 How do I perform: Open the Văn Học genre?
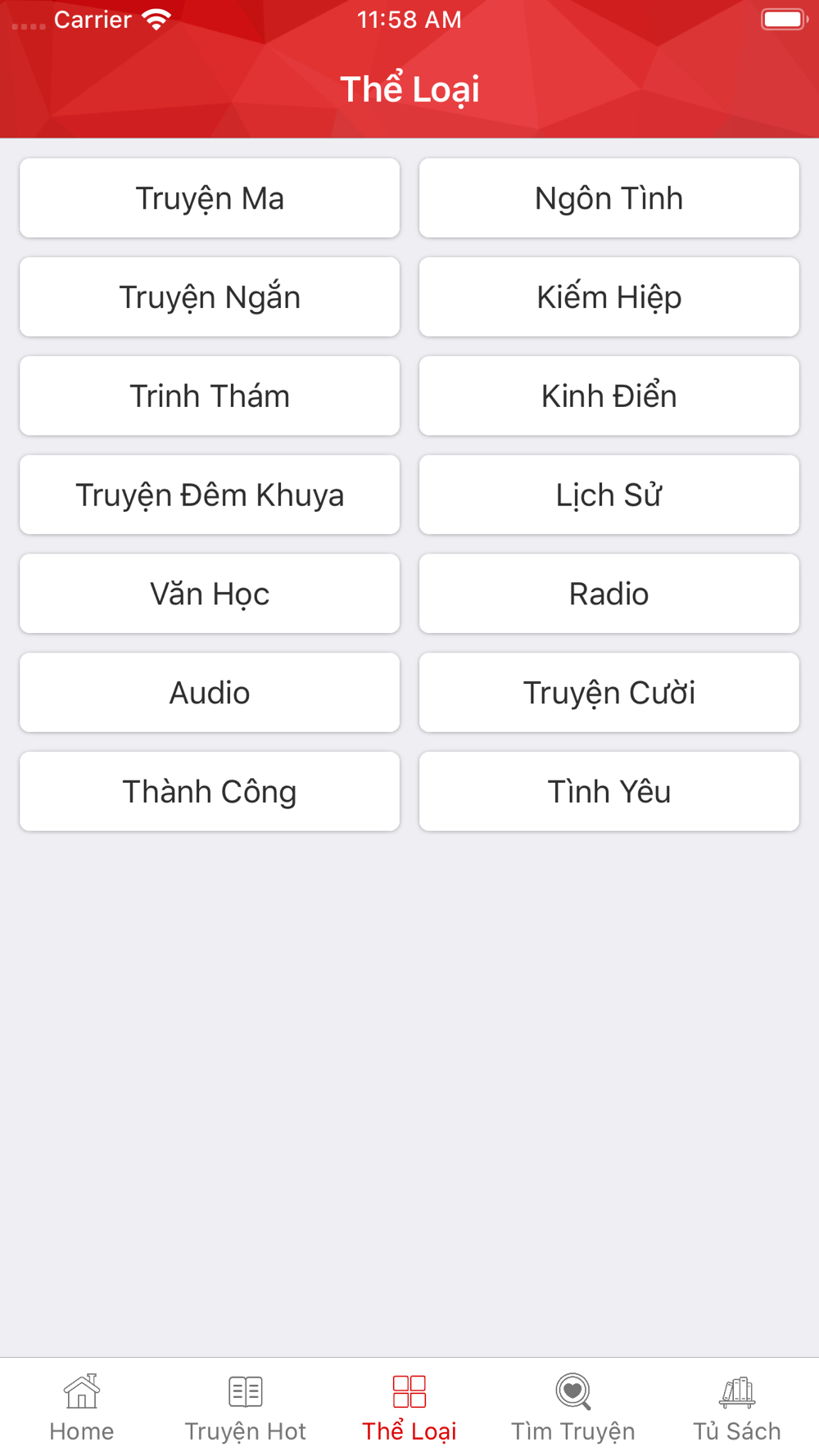click(x=210, y=594)
